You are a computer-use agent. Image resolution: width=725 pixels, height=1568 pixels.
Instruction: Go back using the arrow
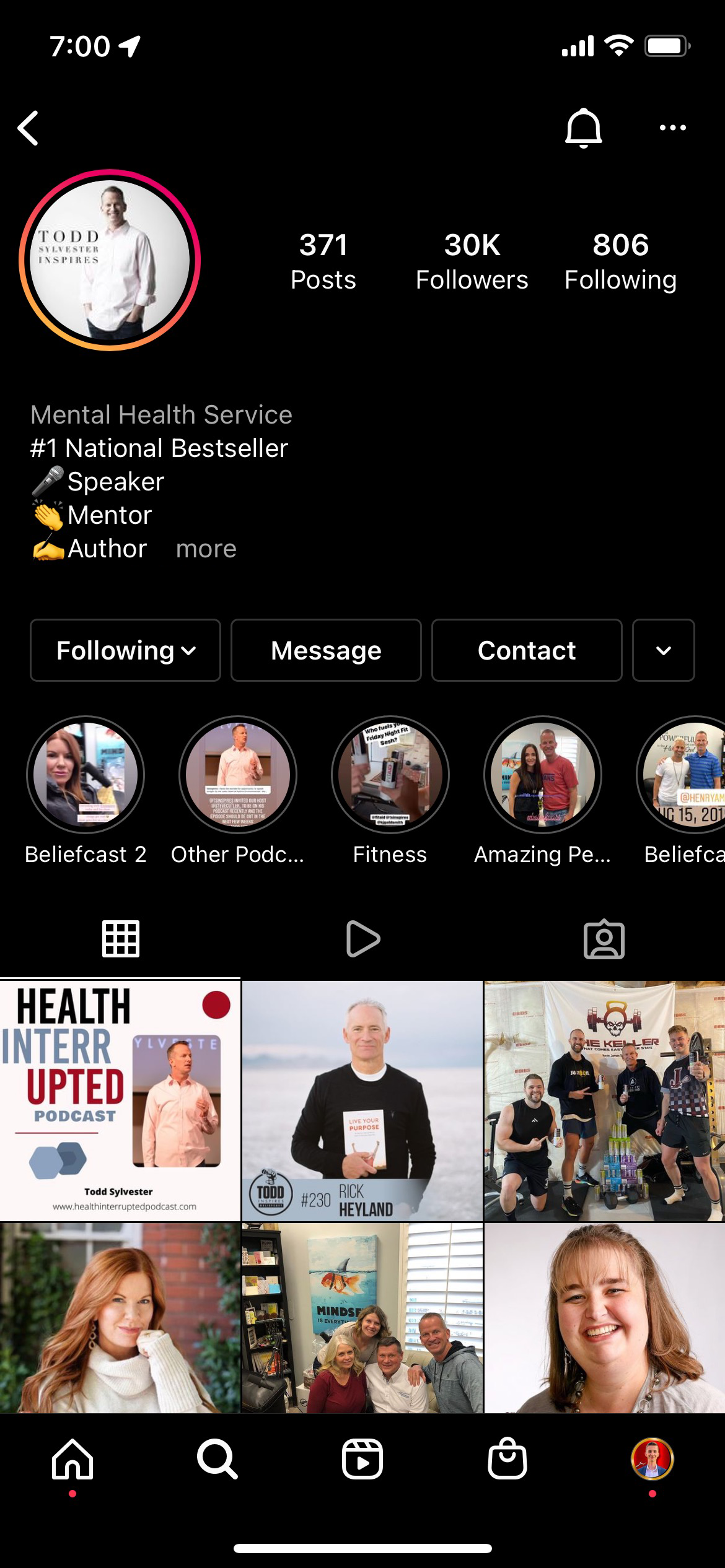[29, 128]
